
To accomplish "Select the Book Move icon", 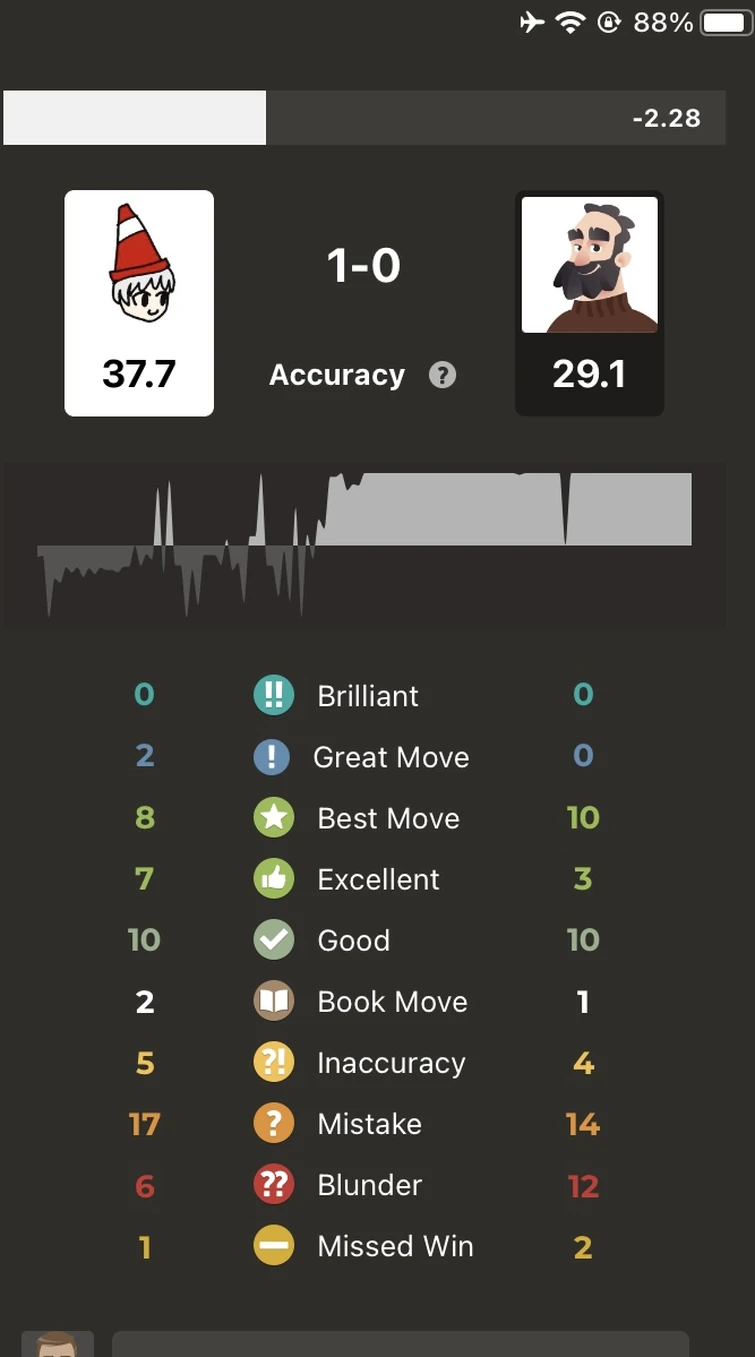I will pyautogui.click(x=273, y=1001).
